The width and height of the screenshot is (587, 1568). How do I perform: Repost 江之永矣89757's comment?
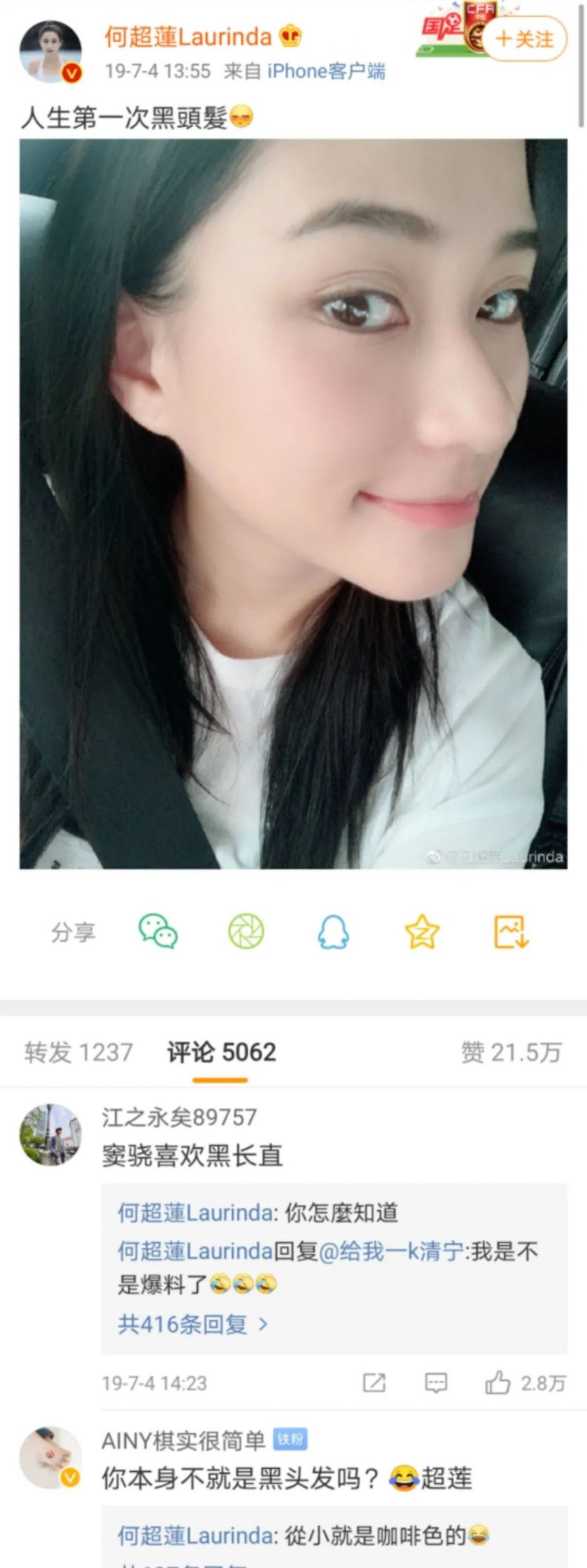(374, 1383)
